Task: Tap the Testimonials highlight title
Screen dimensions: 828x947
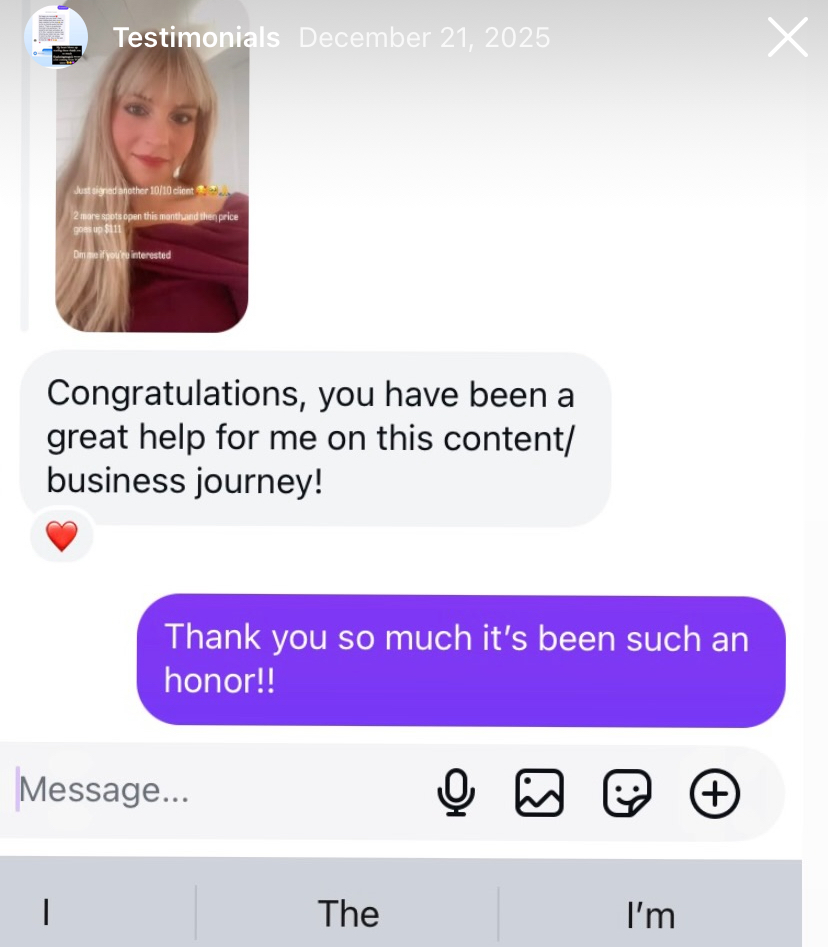Action: point(196,38)
